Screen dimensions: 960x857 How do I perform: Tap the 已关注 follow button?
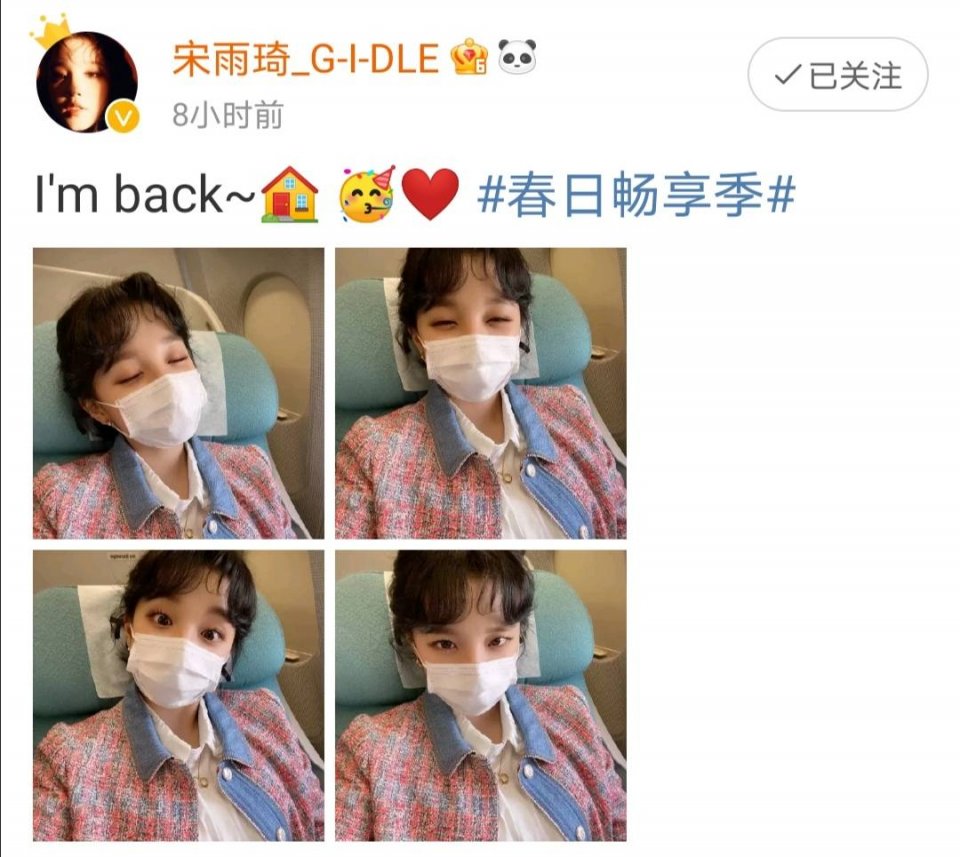838,75
